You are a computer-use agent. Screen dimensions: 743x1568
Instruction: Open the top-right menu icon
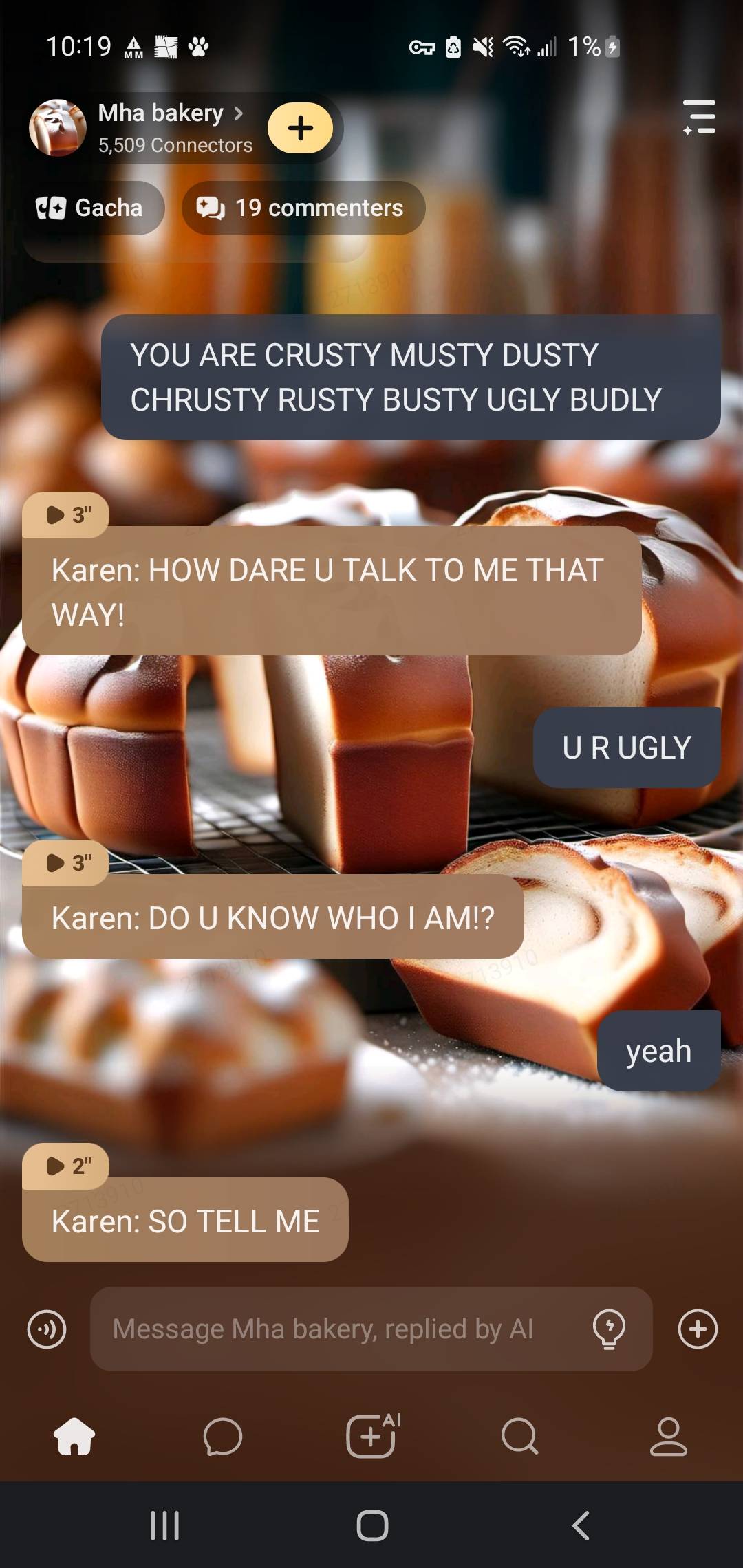pos(700,117)
